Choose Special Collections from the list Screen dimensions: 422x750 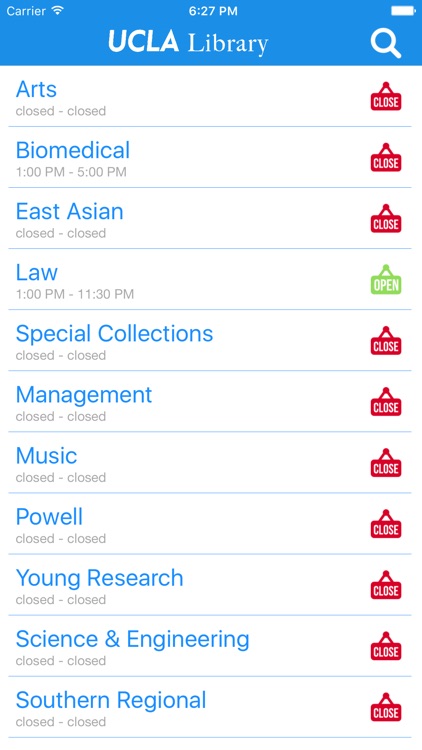coord(211,341)
